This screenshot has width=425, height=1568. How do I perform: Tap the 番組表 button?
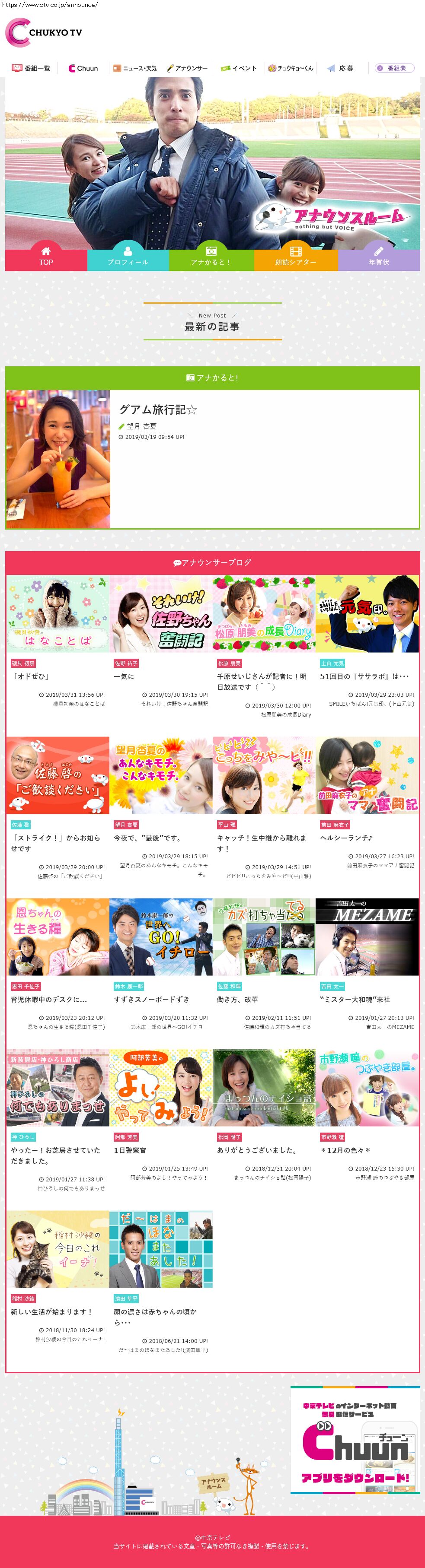(394, 68)
